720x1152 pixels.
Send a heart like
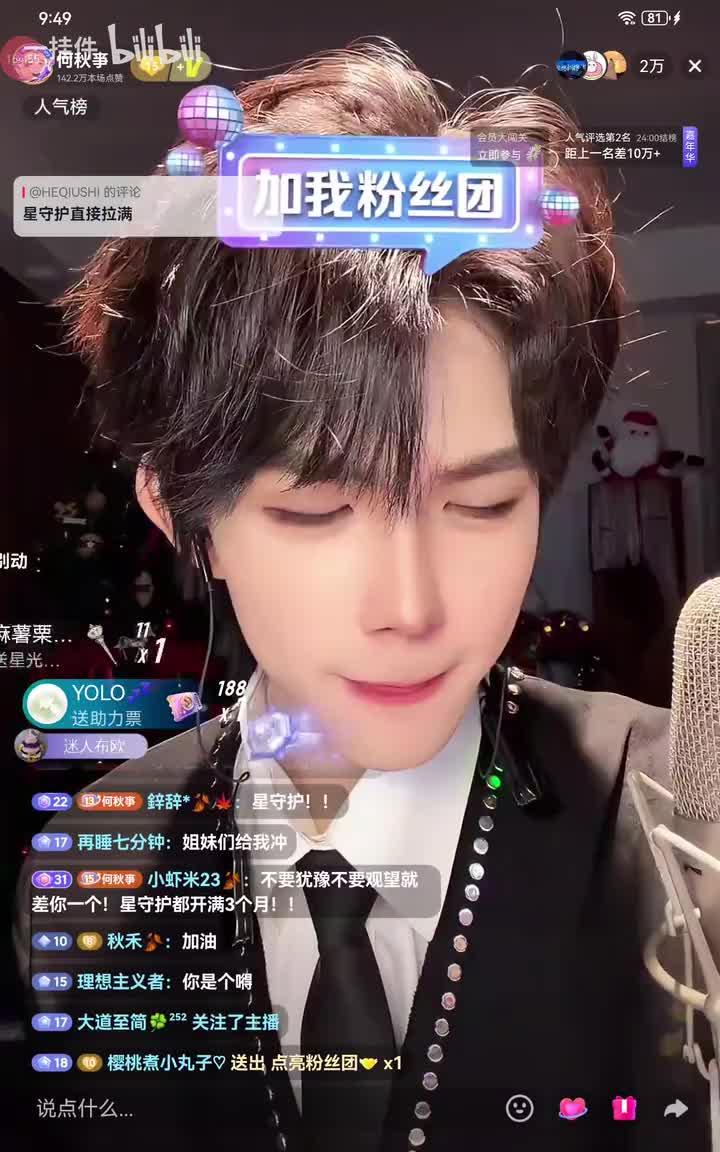point(572,1108)
